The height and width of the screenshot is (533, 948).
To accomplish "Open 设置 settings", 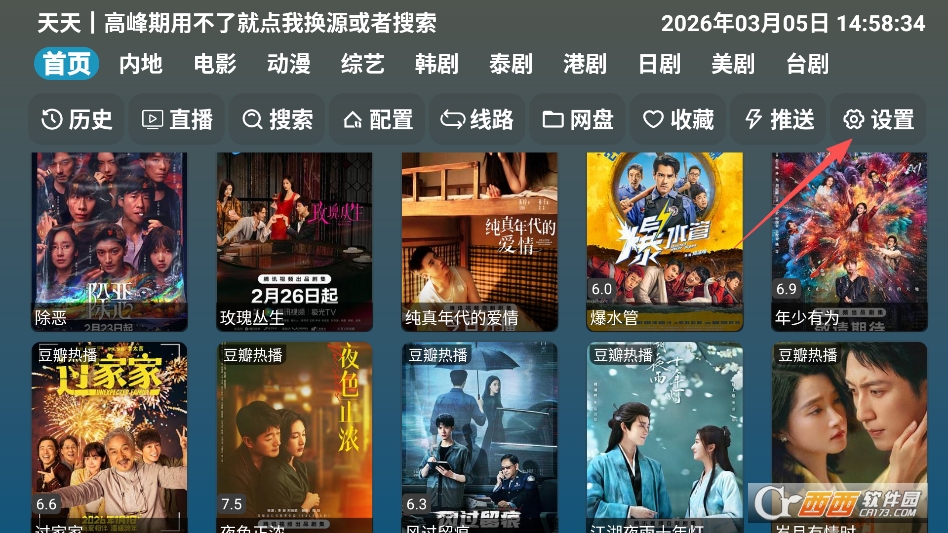I will point(878,120).
